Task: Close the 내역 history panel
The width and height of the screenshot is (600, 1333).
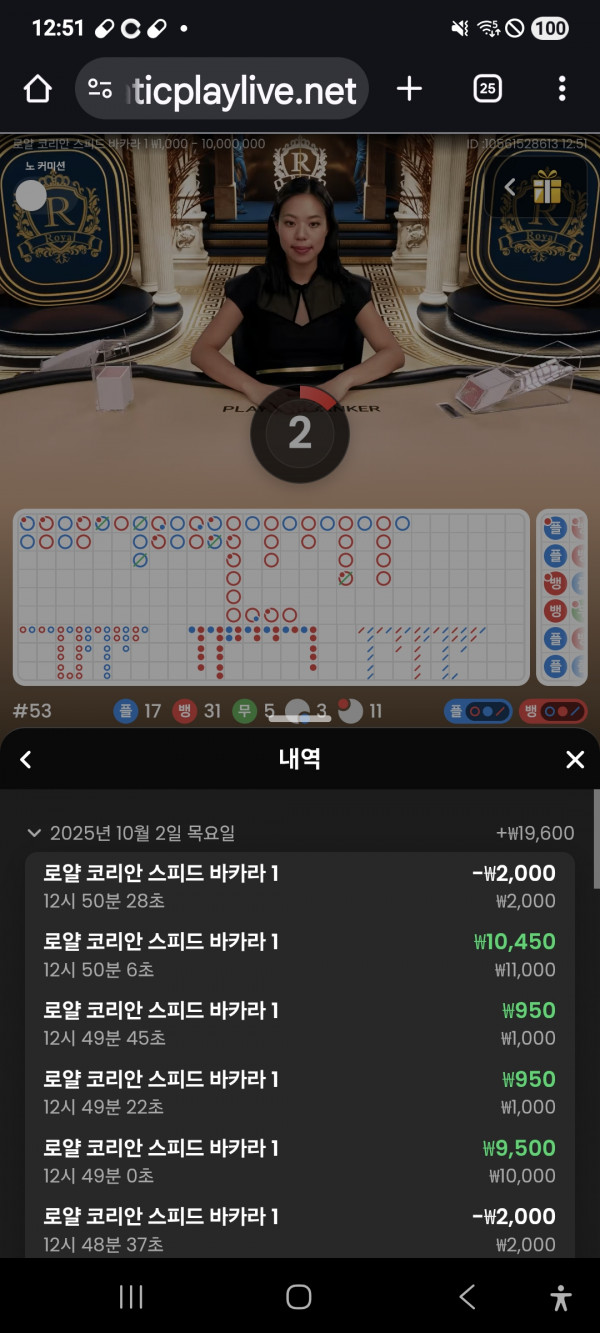Action: pos(575,760)
